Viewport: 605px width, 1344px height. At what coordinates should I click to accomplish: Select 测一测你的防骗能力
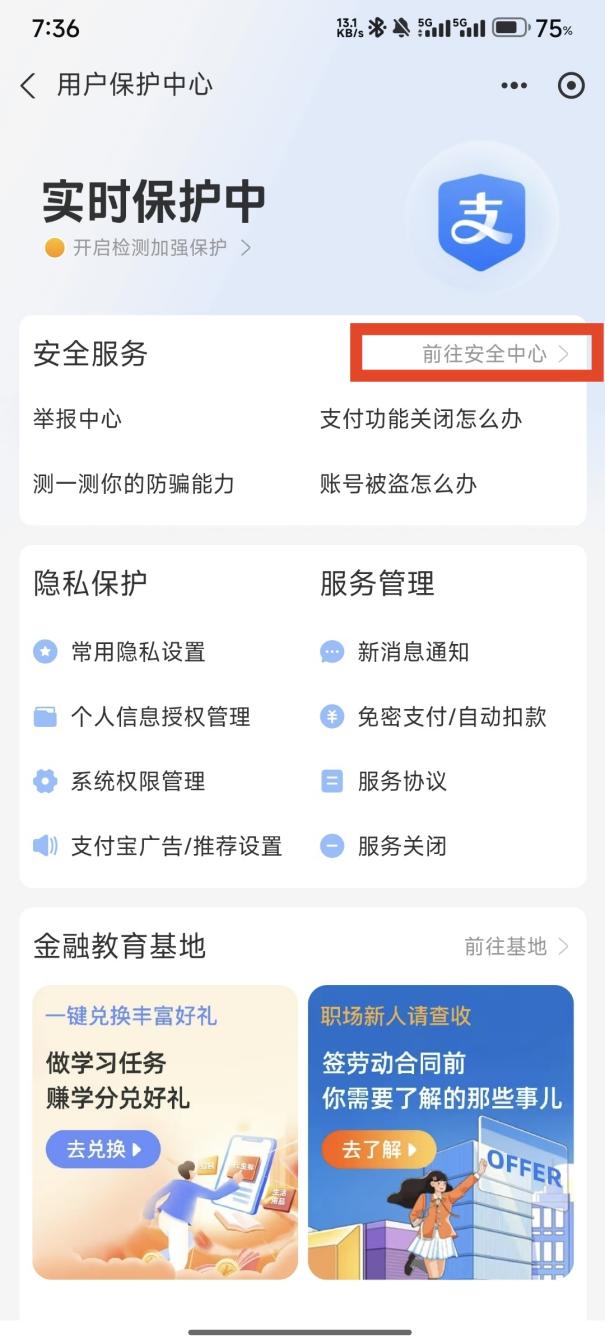[x=134, y=484]
